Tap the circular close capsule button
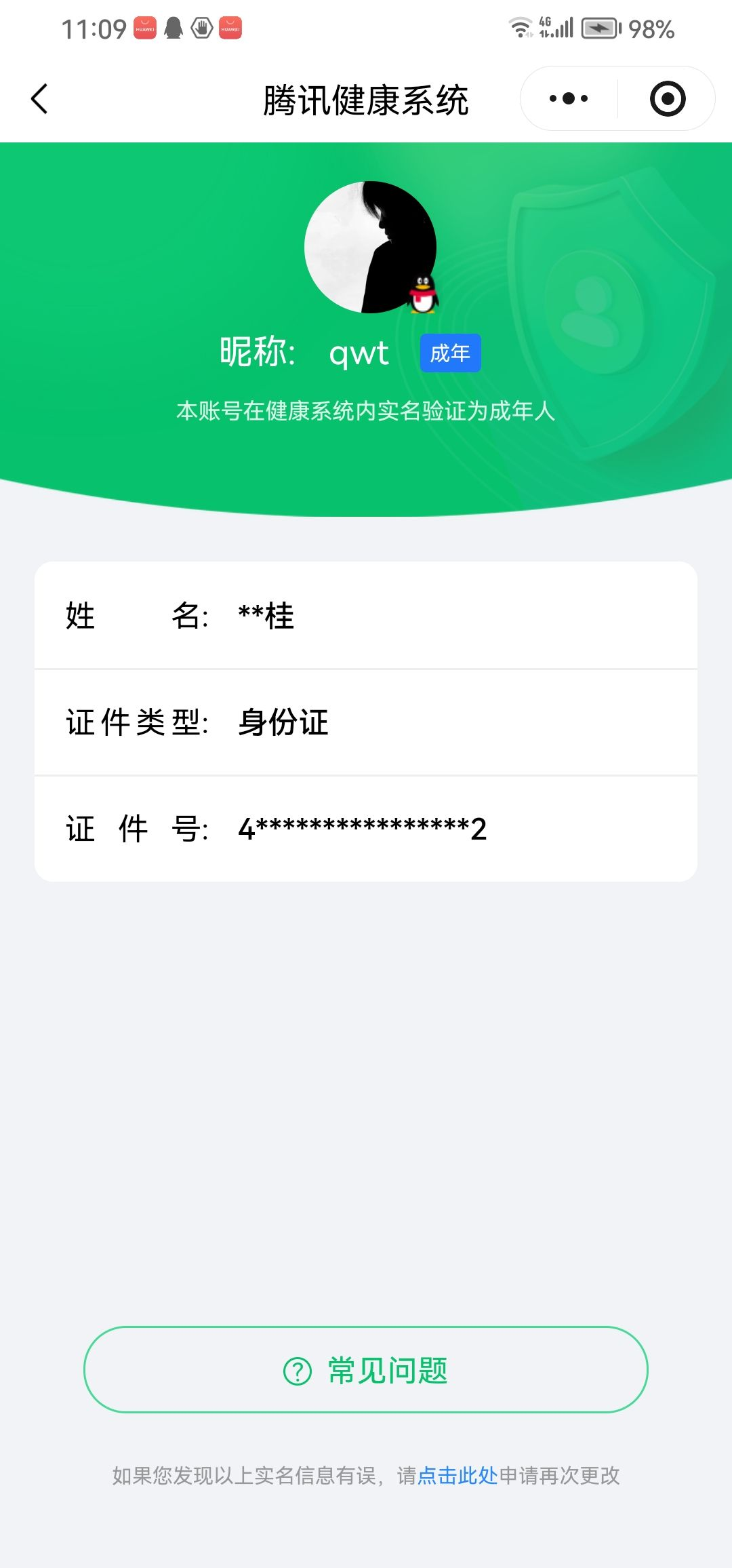This screenshot has height=1568, width=732. tap(668, 98)
